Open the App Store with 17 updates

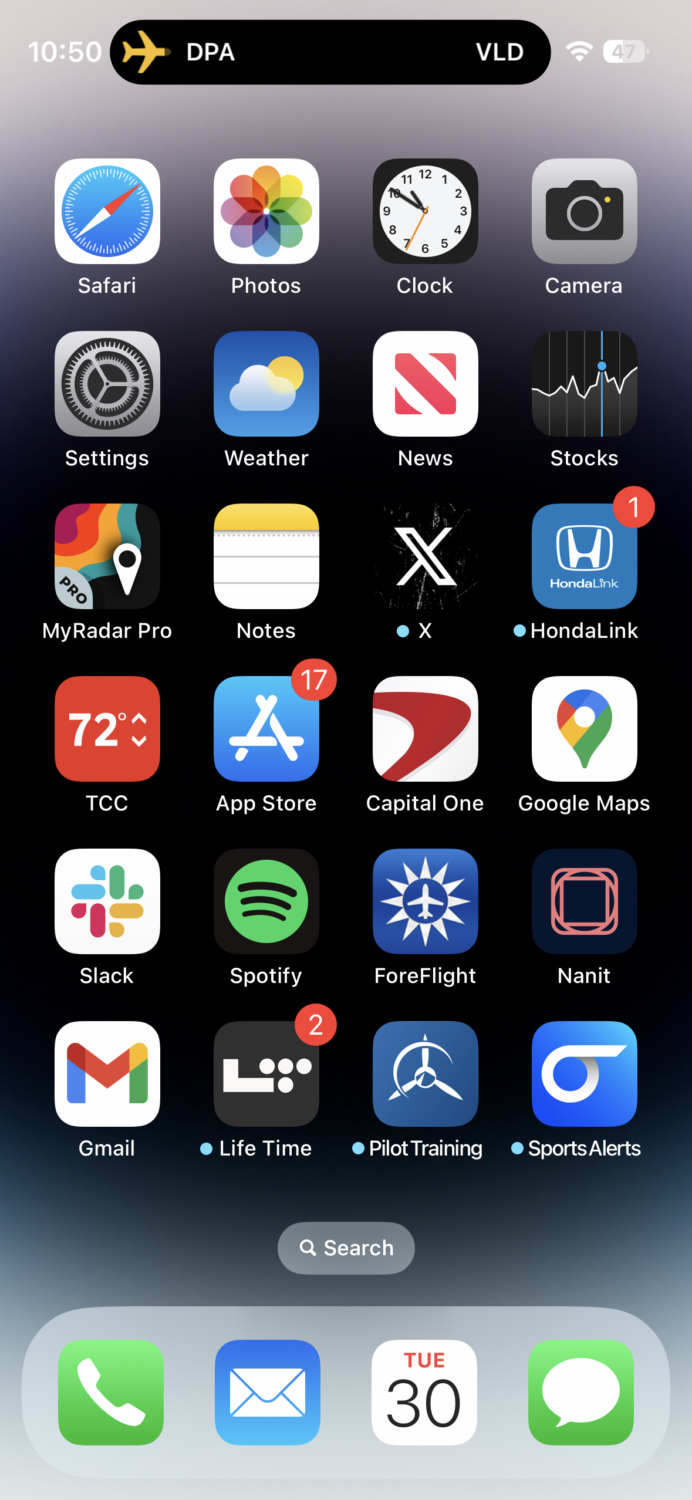point(266,729)
